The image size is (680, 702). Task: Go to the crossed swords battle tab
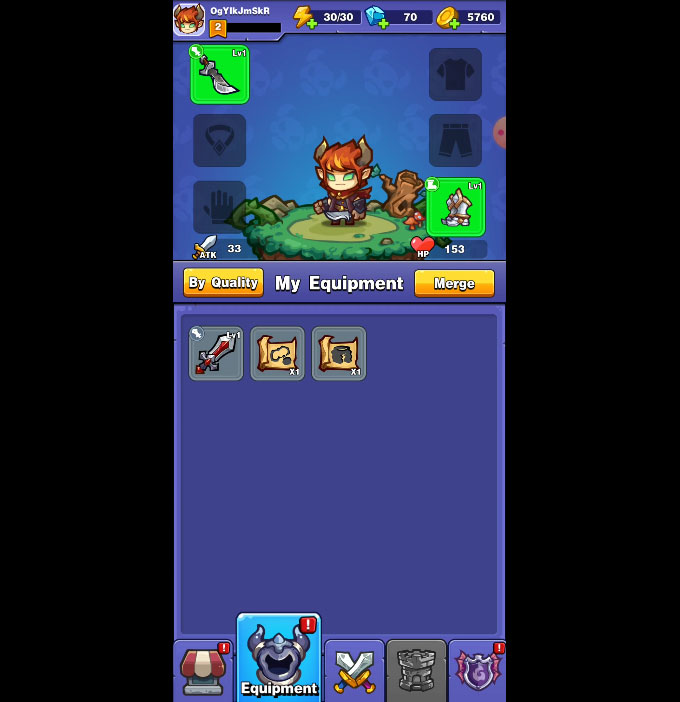click(x=354, y=669)
